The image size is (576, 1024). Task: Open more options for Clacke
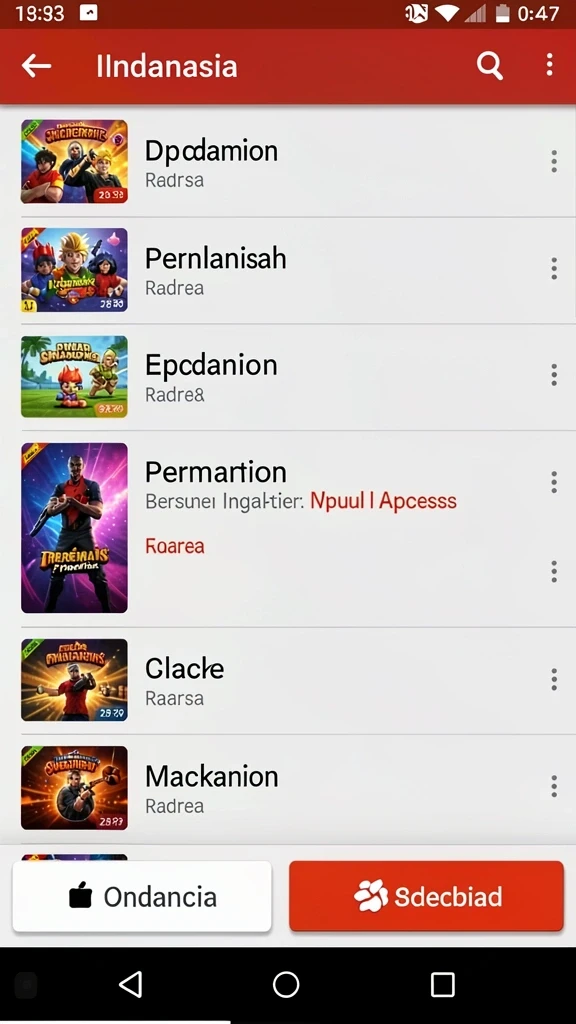(554, 679)
